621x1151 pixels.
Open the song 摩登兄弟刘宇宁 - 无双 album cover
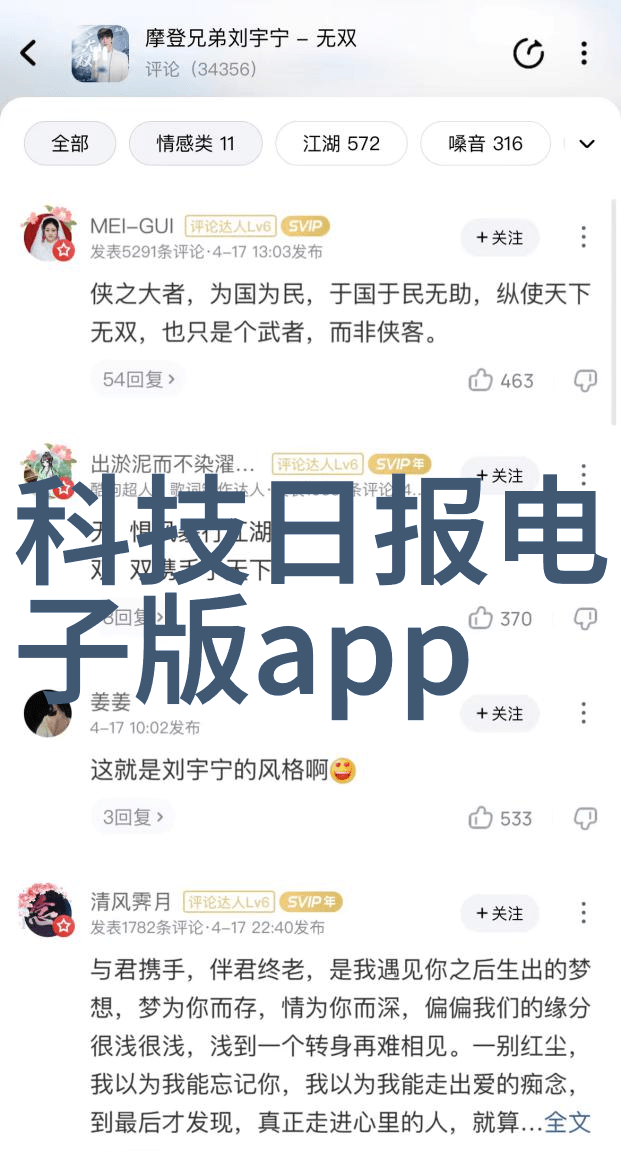point(100,53)
